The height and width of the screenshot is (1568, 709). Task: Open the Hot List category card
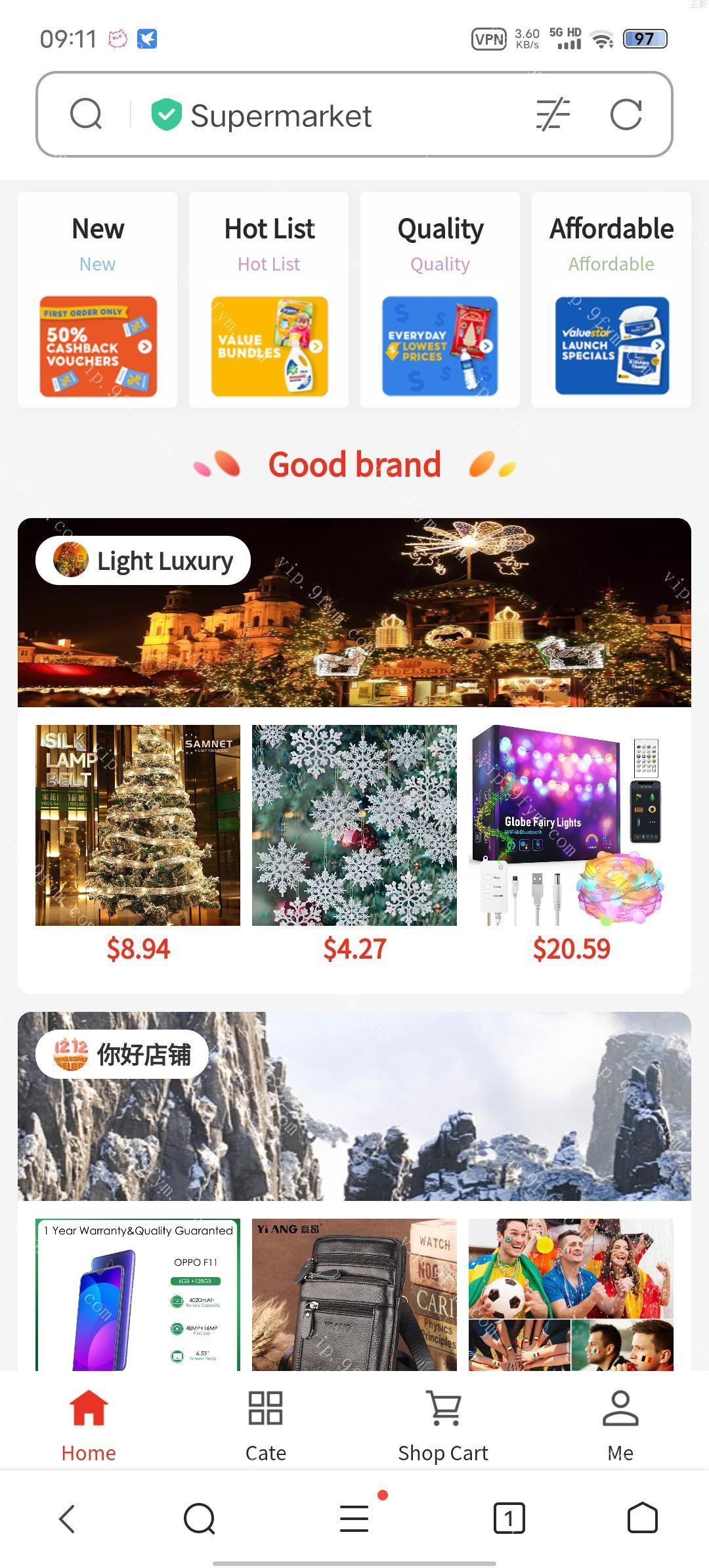pyautogui.click(x=269, y=299)
